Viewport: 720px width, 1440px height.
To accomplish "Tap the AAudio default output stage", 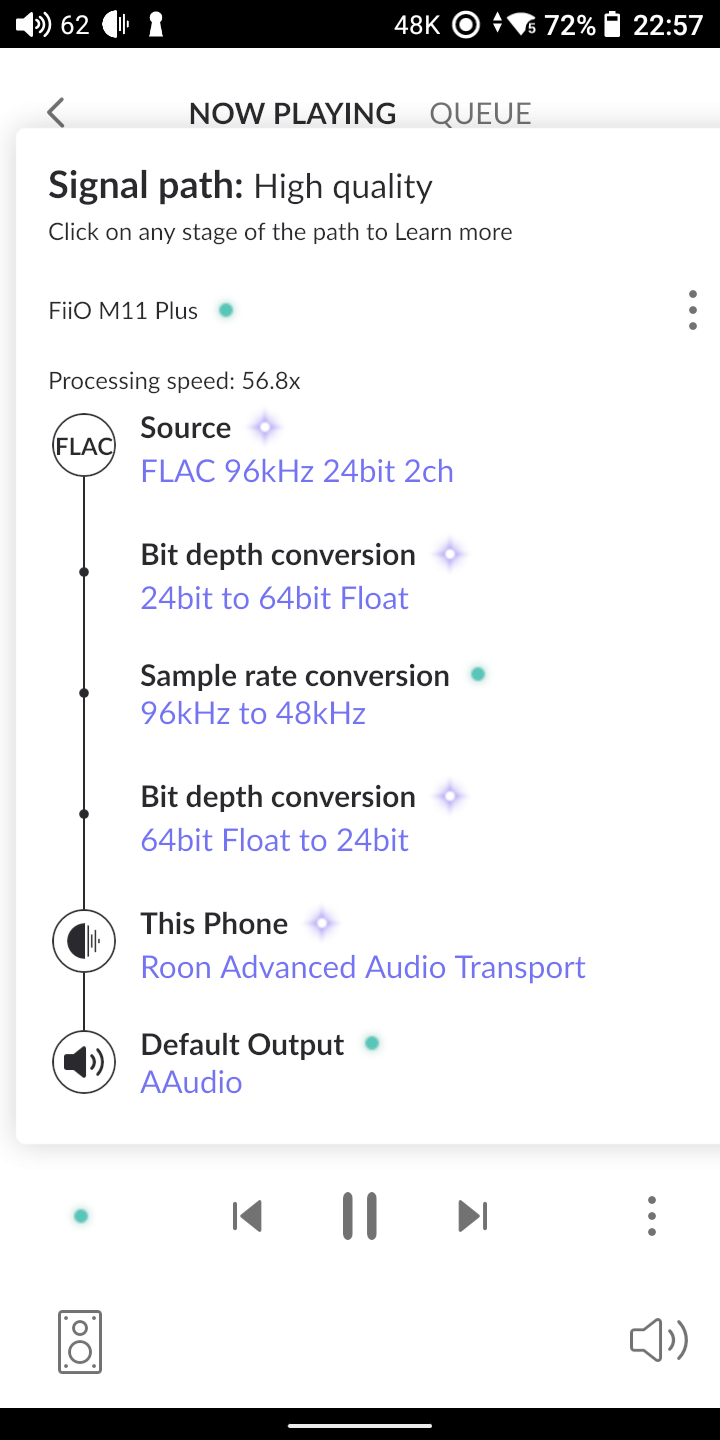I will pyautogui.click(x=191, y=1082).
